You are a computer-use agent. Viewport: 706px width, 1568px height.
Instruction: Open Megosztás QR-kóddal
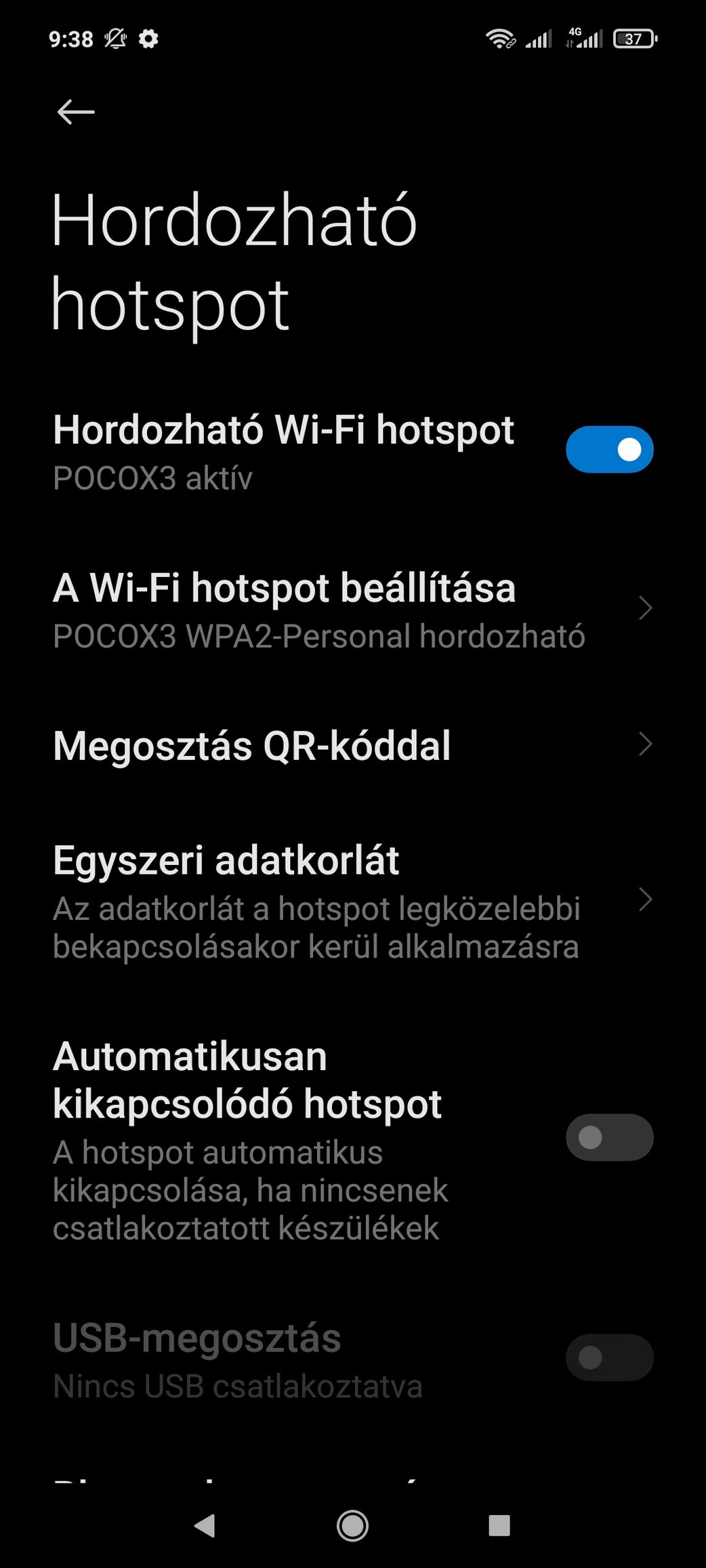coord(353,745)
